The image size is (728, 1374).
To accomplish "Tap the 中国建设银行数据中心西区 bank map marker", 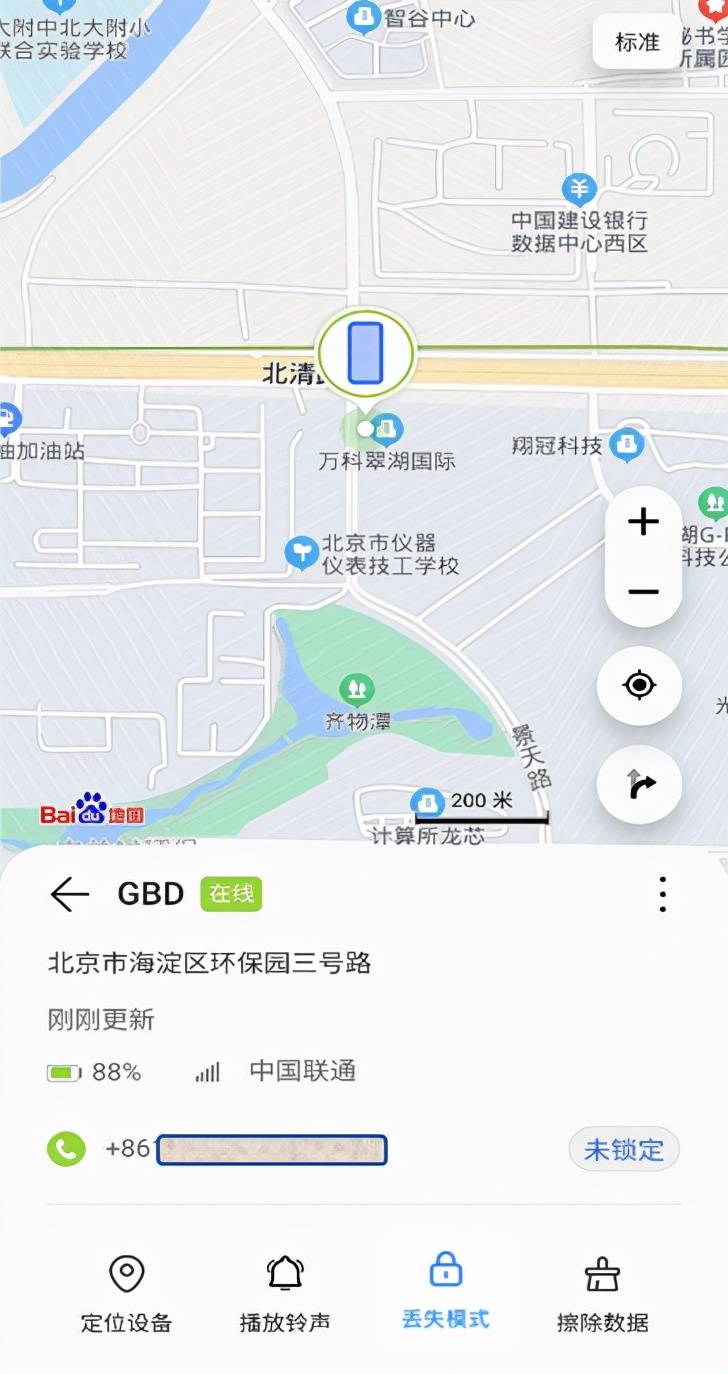I will (581, 189).
